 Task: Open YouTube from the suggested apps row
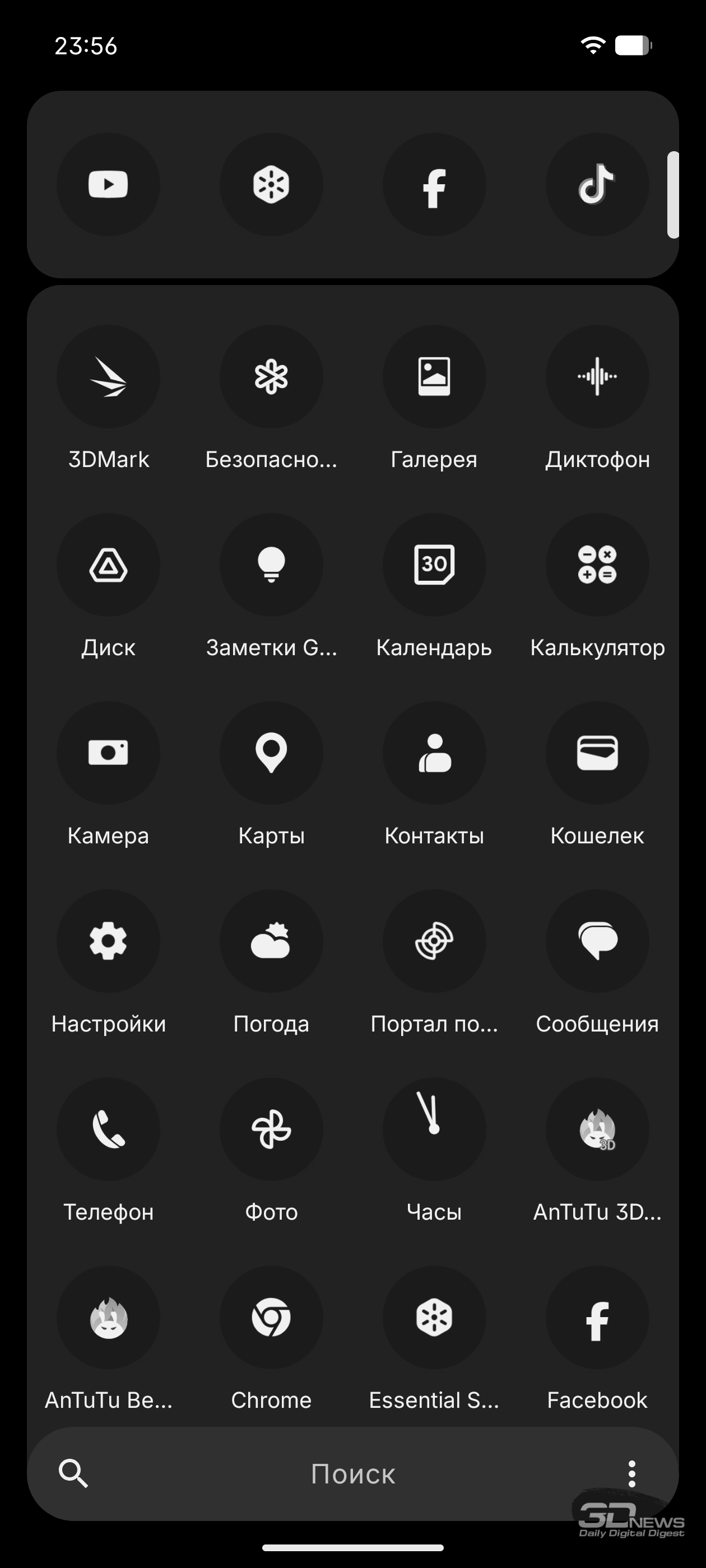pos(108,184)
